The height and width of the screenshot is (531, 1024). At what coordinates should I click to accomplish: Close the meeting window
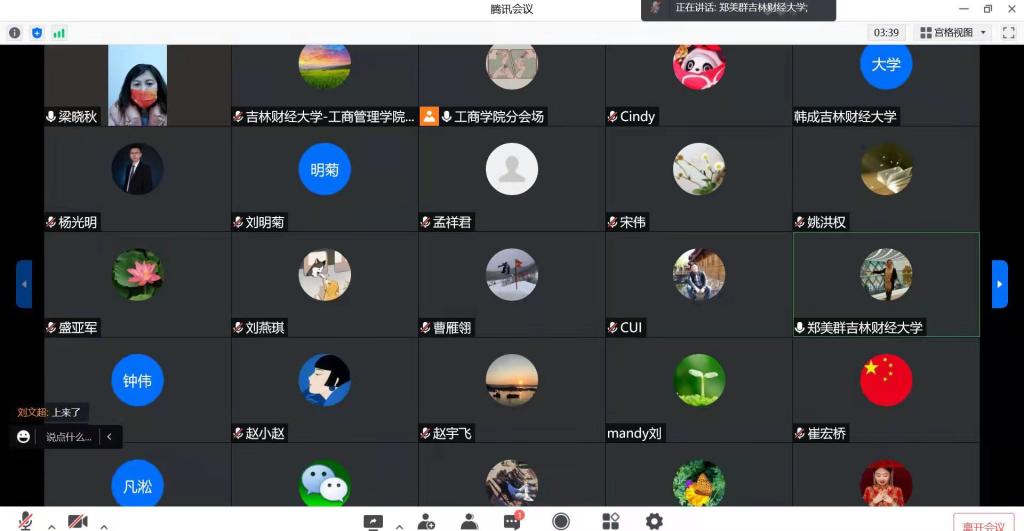tap(1011, 9)
